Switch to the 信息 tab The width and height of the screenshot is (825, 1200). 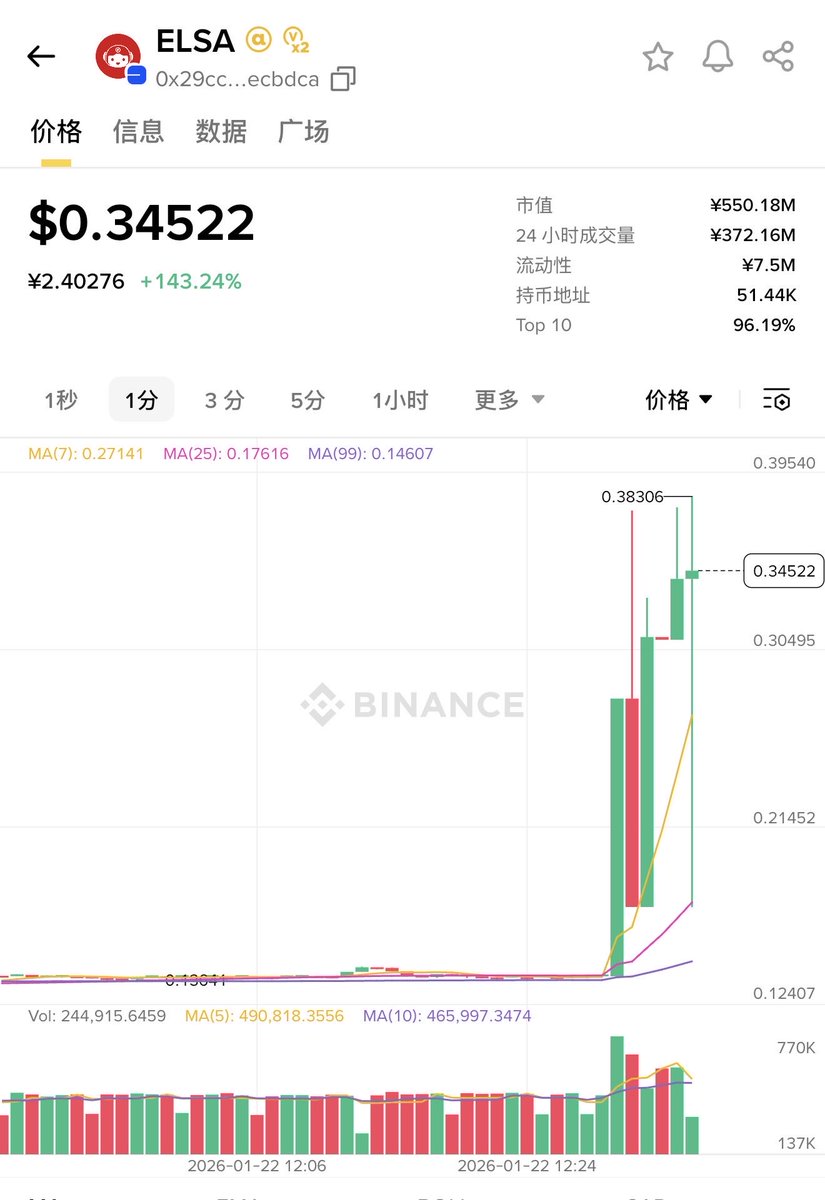tap(138, 131)
